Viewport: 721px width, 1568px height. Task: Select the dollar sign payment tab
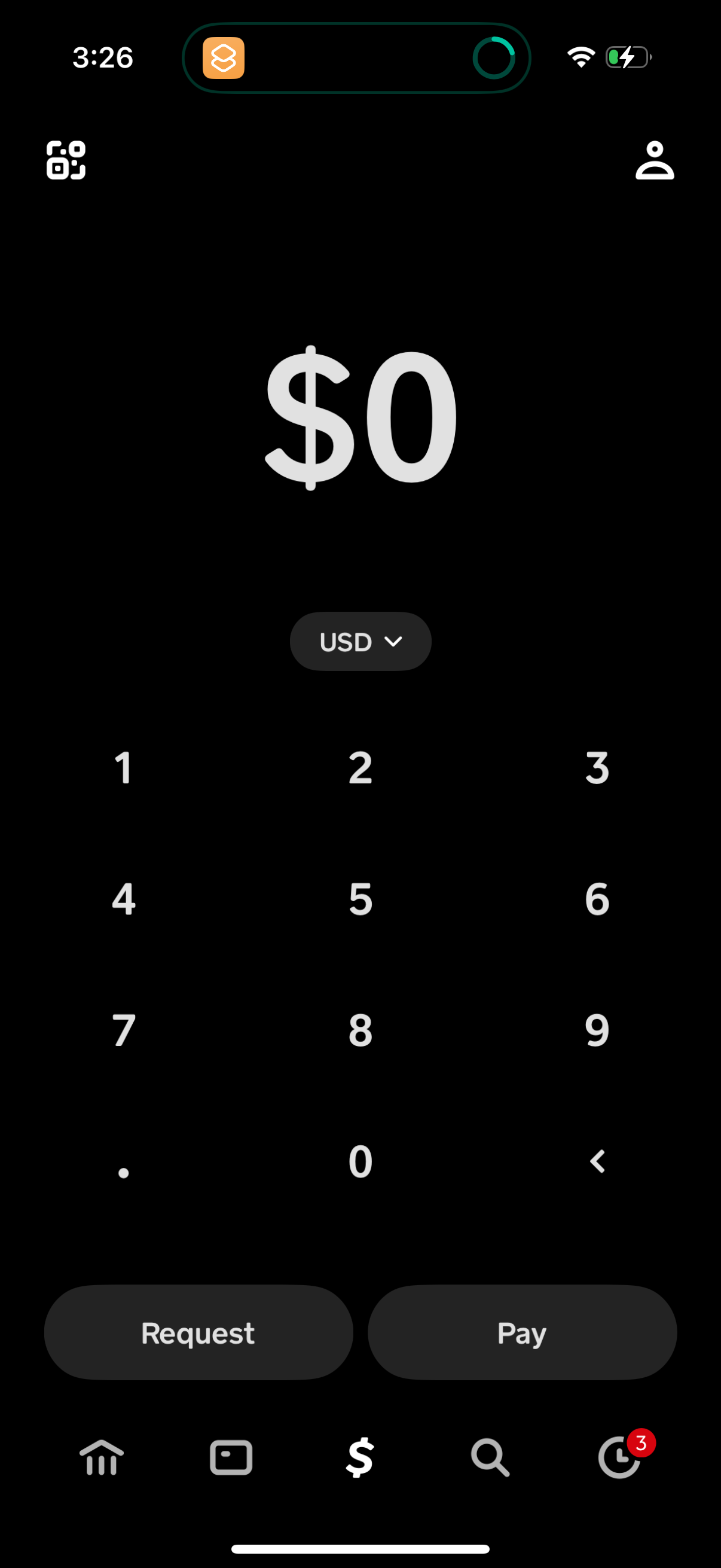tap(359, 1457)
